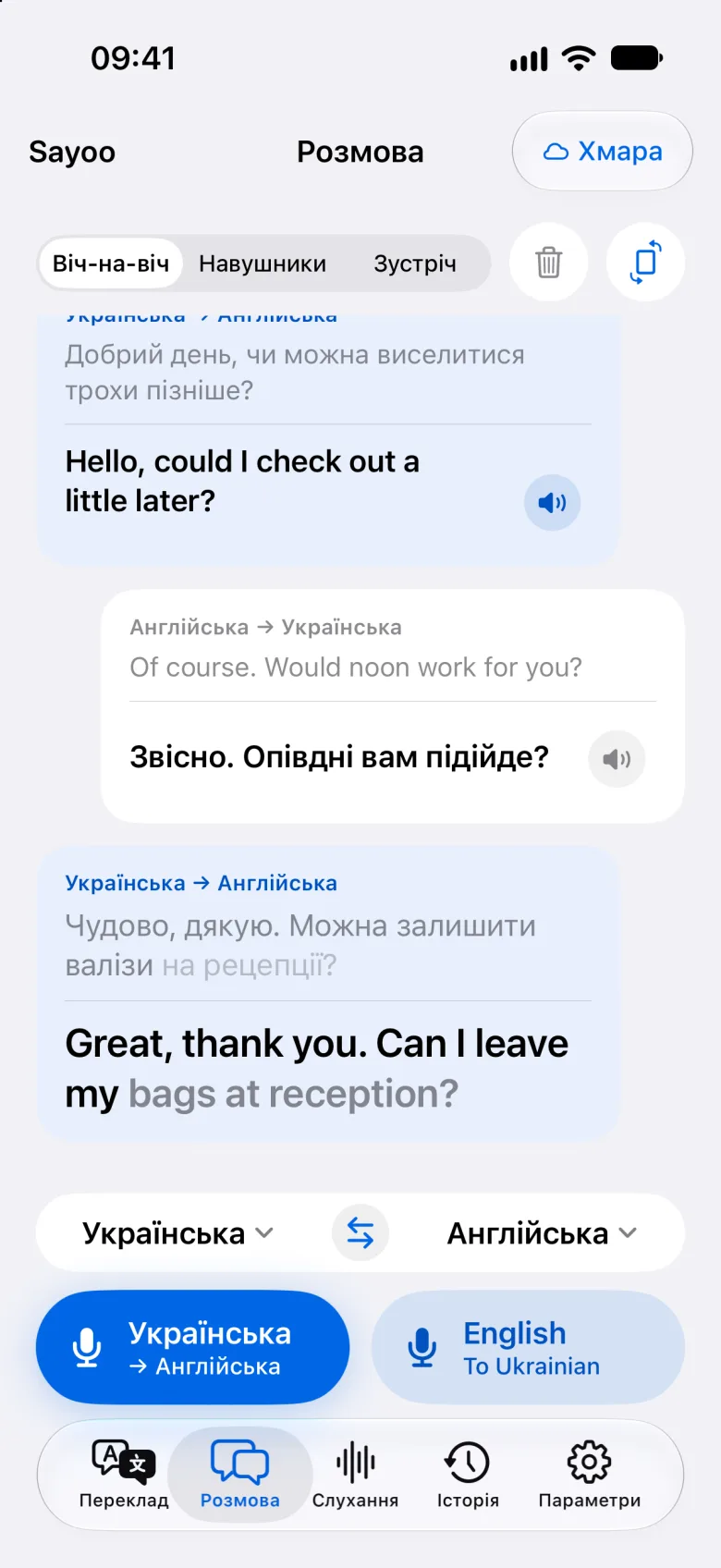The image size is (721, 1568).
Task: Select the Розмова tab
Action: pyautogui.click(x=240, y=1474)
